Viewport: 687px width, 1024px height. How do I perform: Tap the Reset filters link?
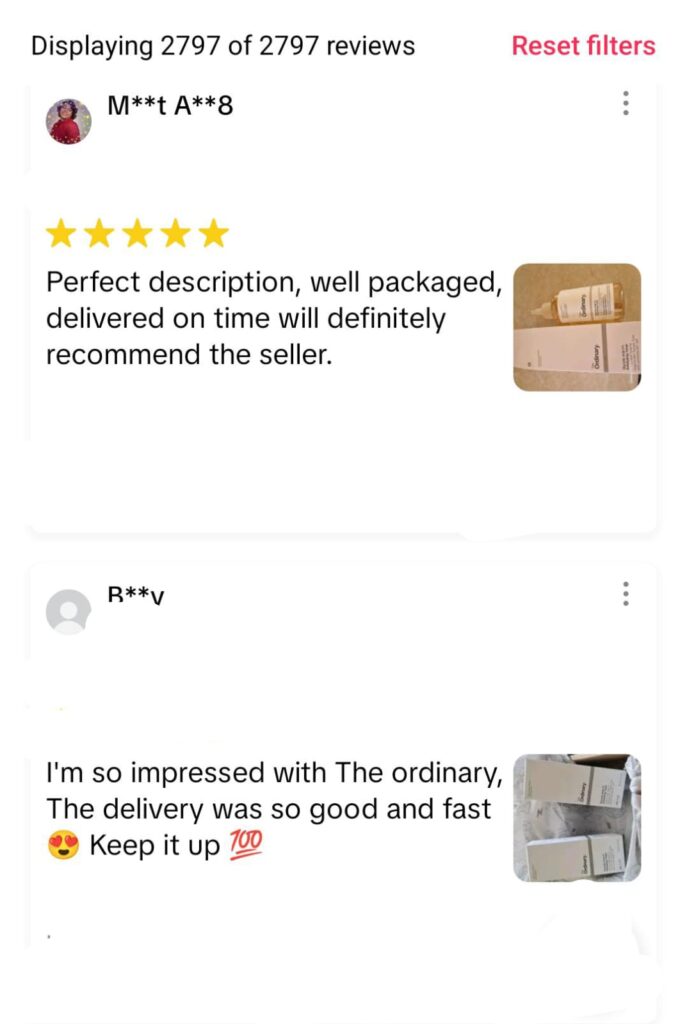pos(583,46)
